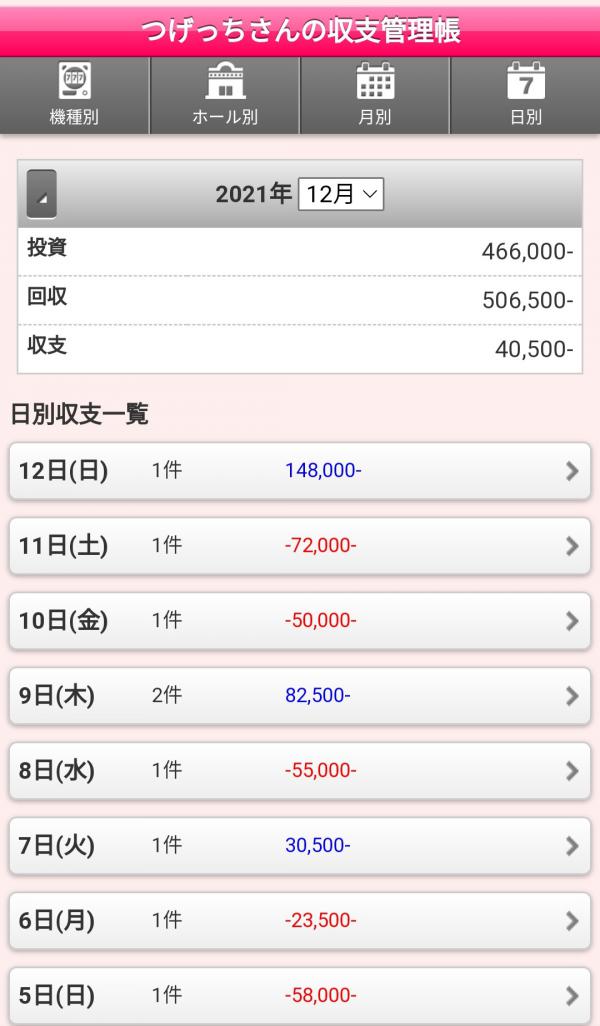Open the 12日(日) entry
The image size is (600, 1026).
tap(299, 471)
